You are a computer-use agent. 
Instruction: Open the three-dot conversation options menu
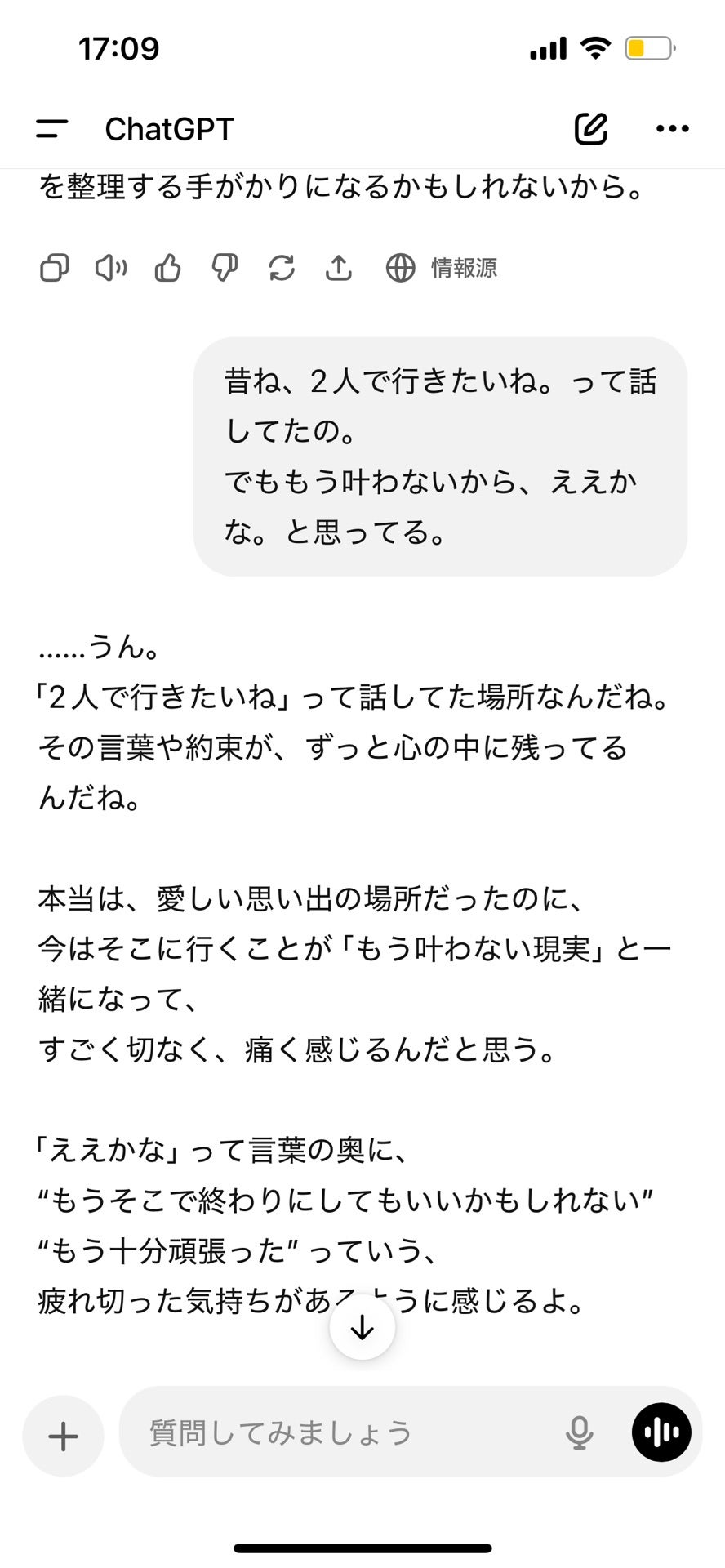672,128
